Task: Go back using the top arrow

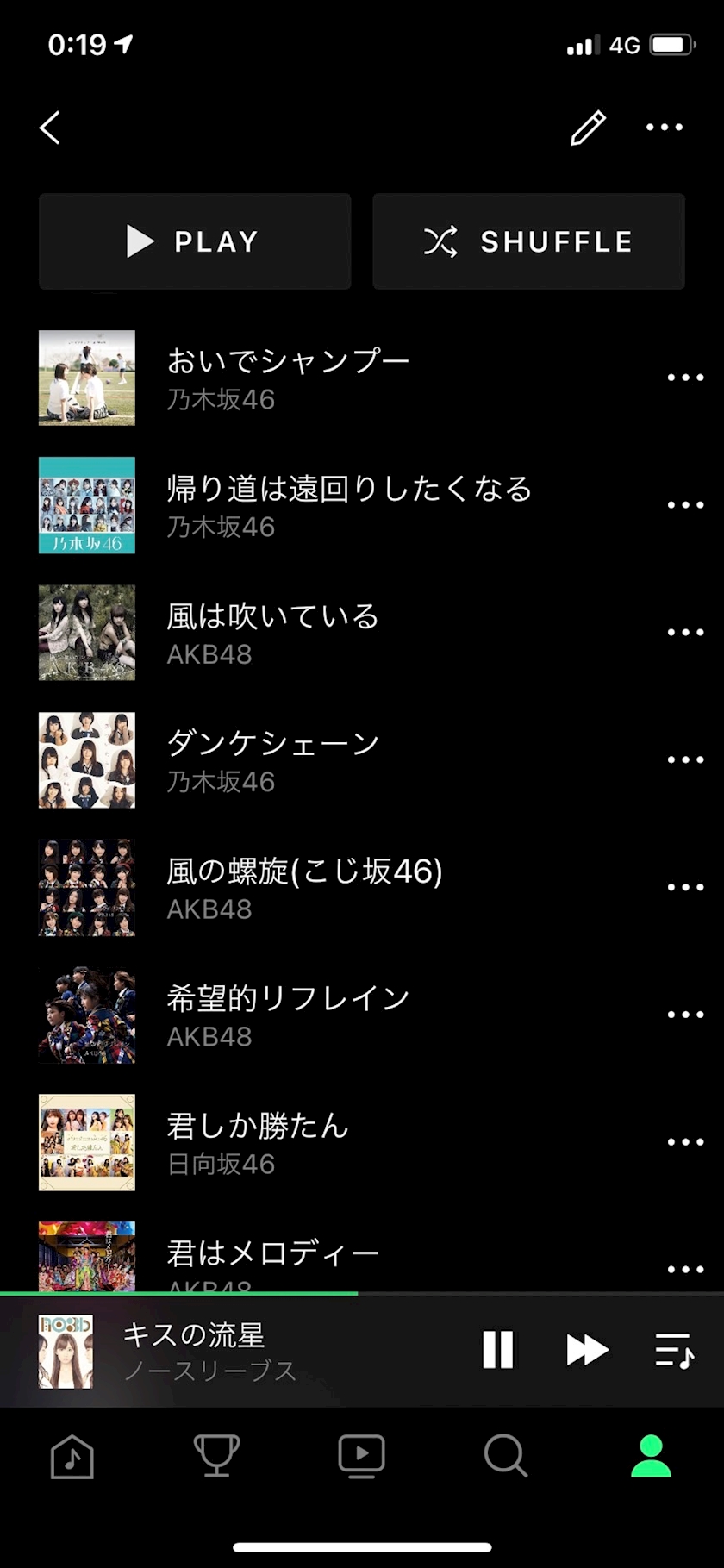Action: point(50,128)
